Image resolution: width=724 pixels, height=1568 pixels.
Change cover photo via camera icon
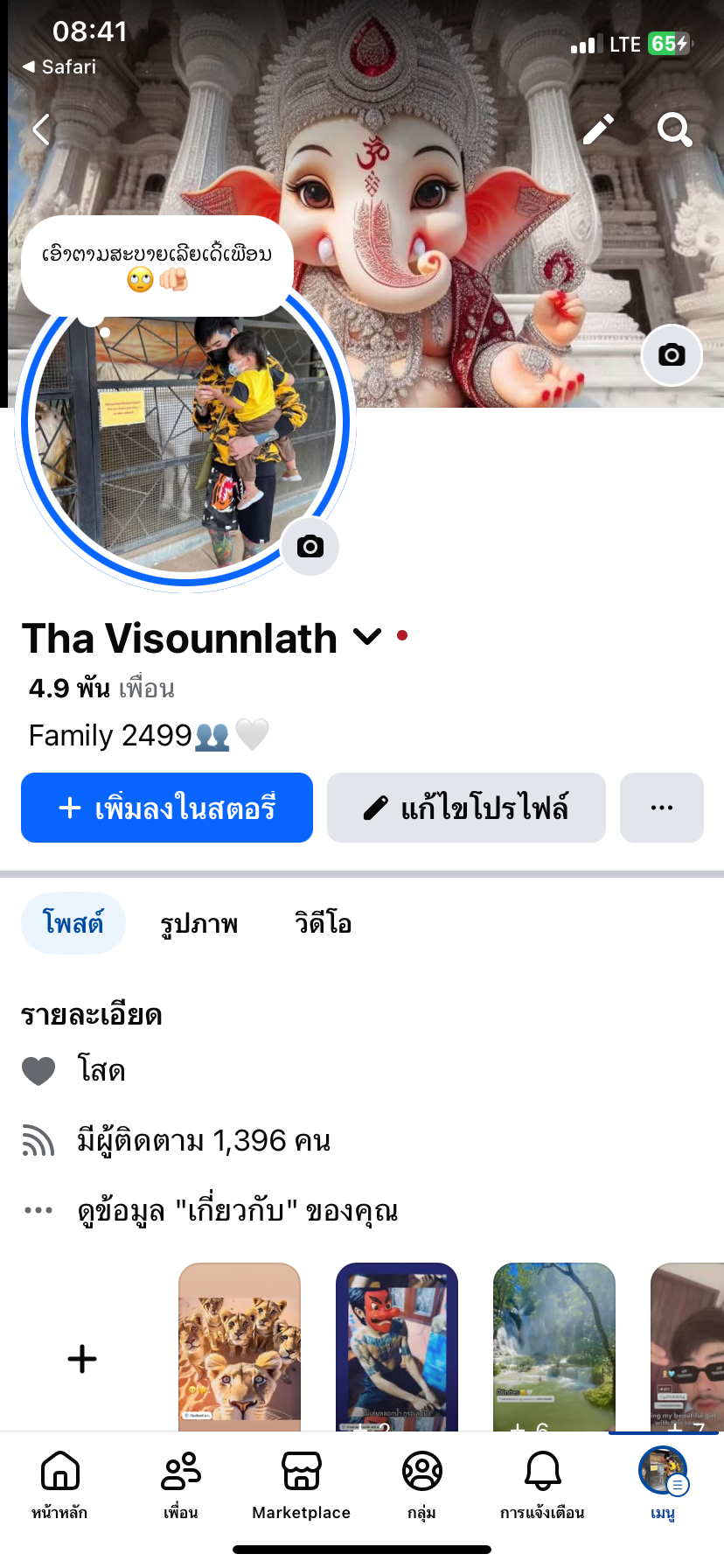(x=672, y=354)
